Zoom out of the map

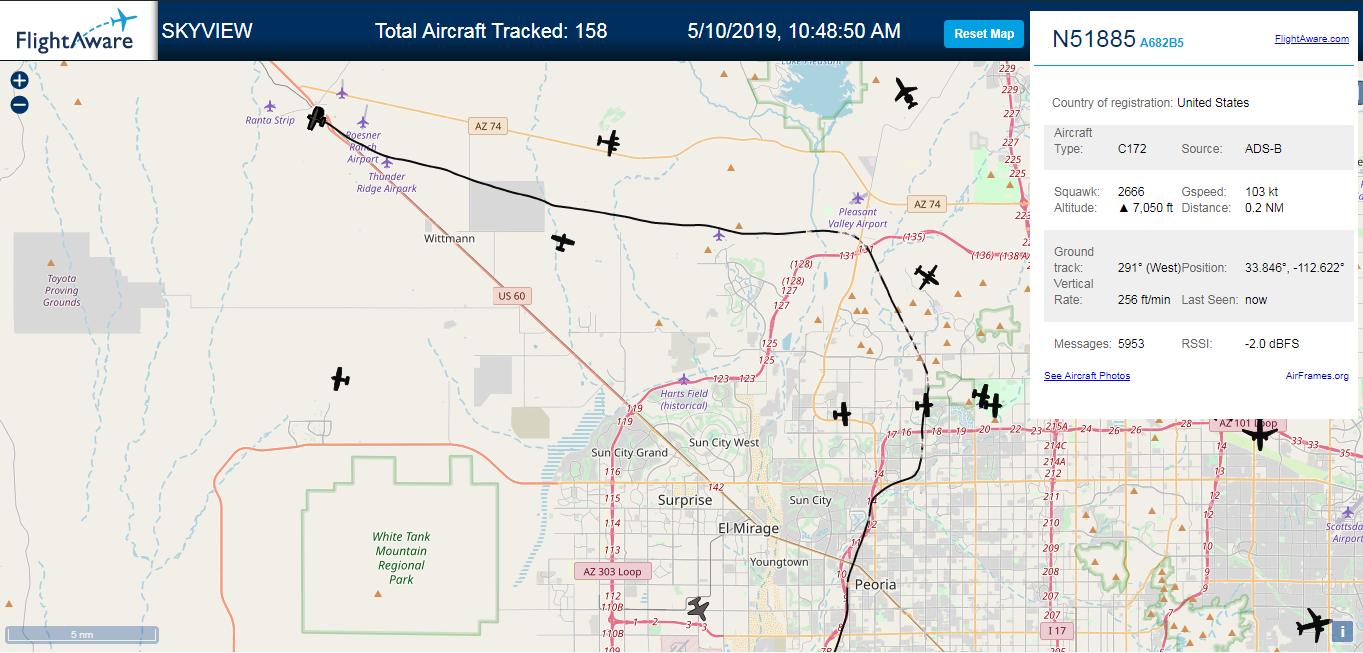(19, 105)
